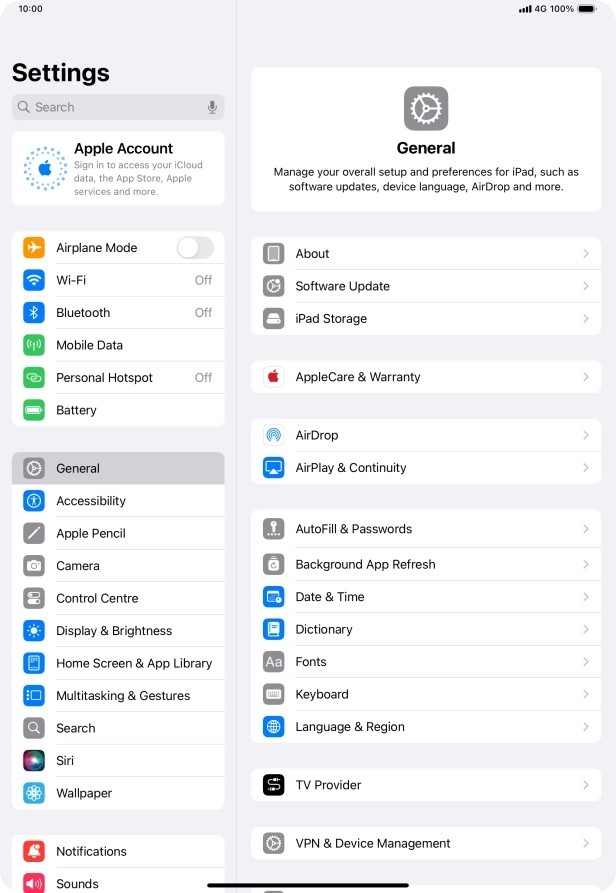Open Bluetooth settings
Viewport: 616px width, 893px height.
118,313
